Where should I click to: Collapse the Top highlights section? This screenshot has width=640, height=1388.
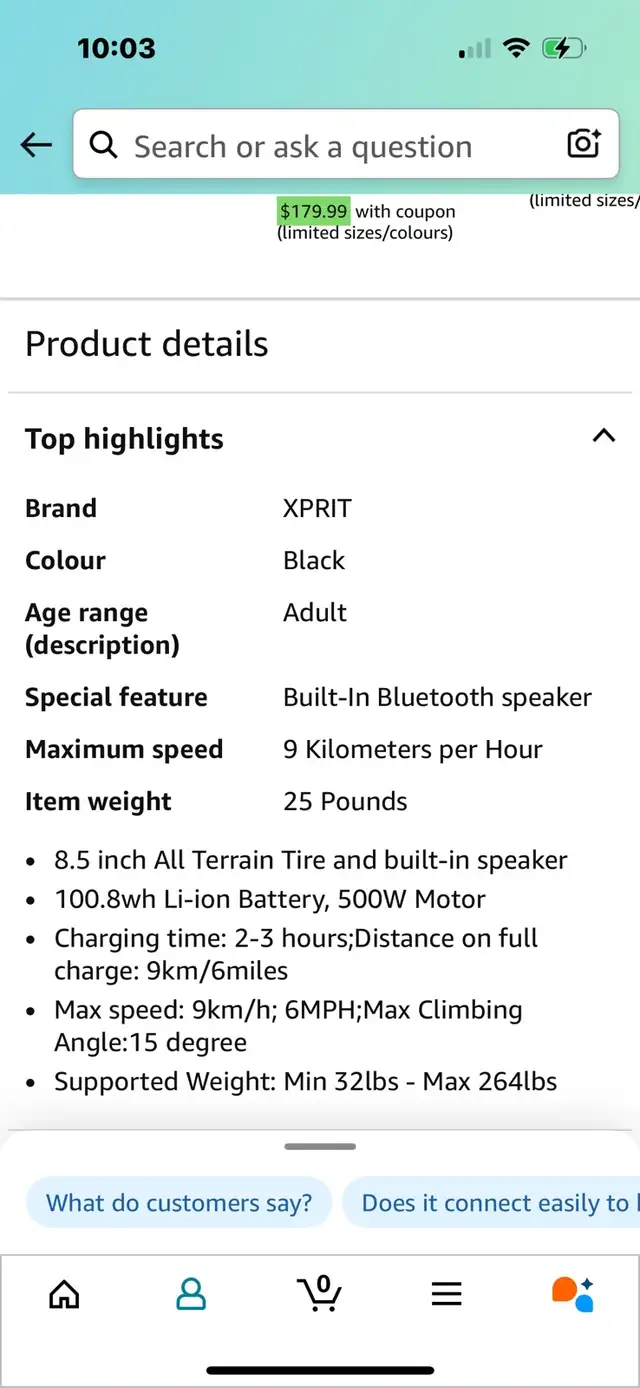[x=603, y=436]
